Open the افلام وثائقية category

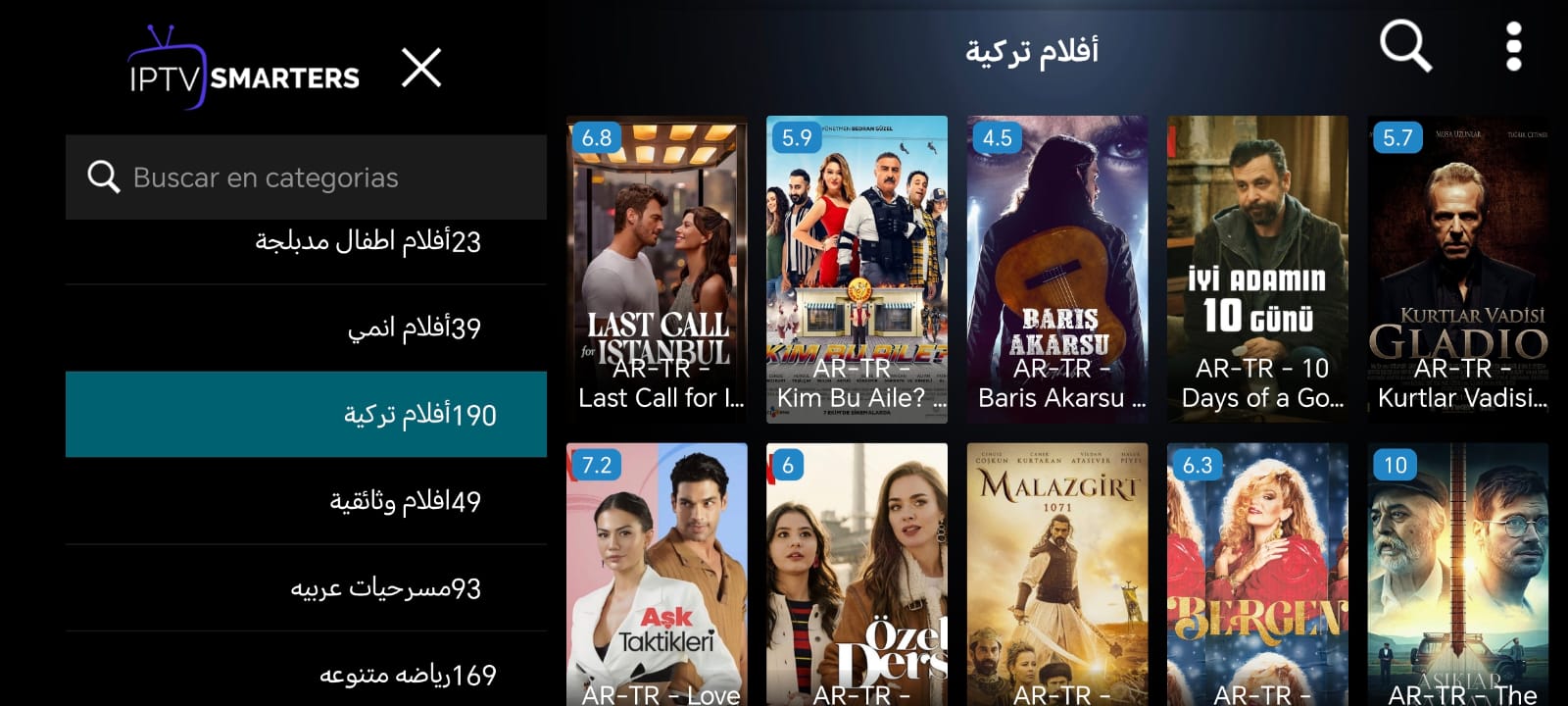coord(306,501)
